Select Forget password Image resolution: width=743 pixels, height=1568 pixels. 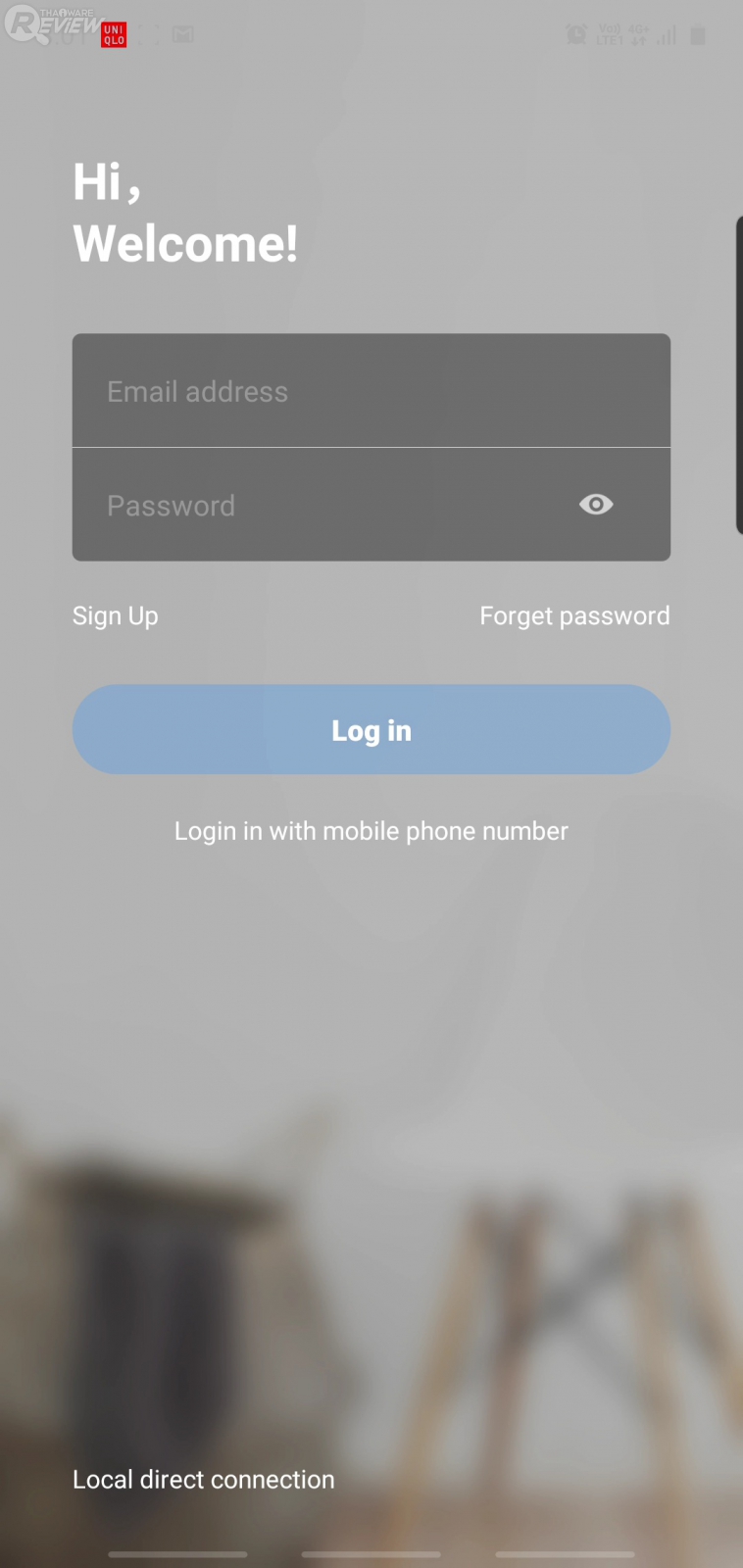coord(574,616)
